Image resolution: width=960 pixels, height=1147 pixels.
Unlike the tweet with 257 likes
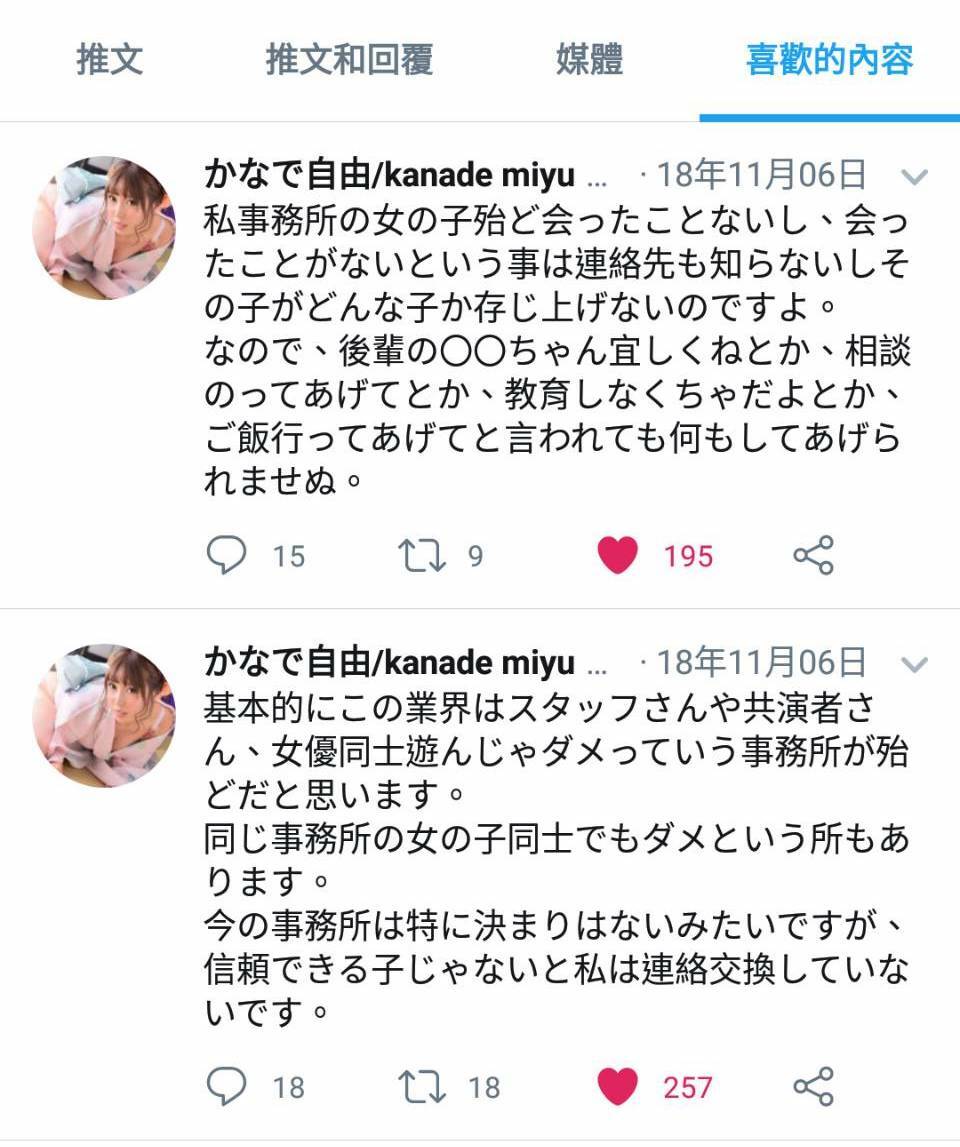pos(618,1086)
